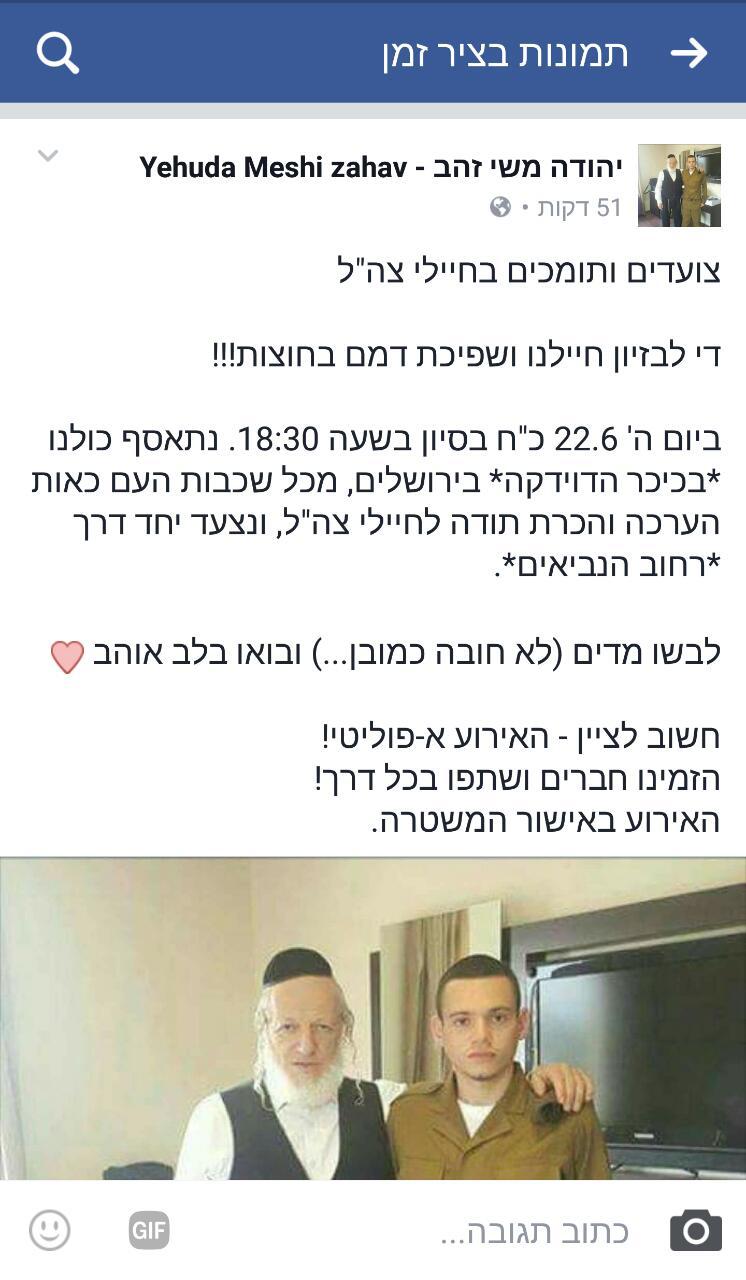This screenshot has width=746, height=1280.
Task: Add a GIF to the comment
Action: click(x=149, y=1230)
